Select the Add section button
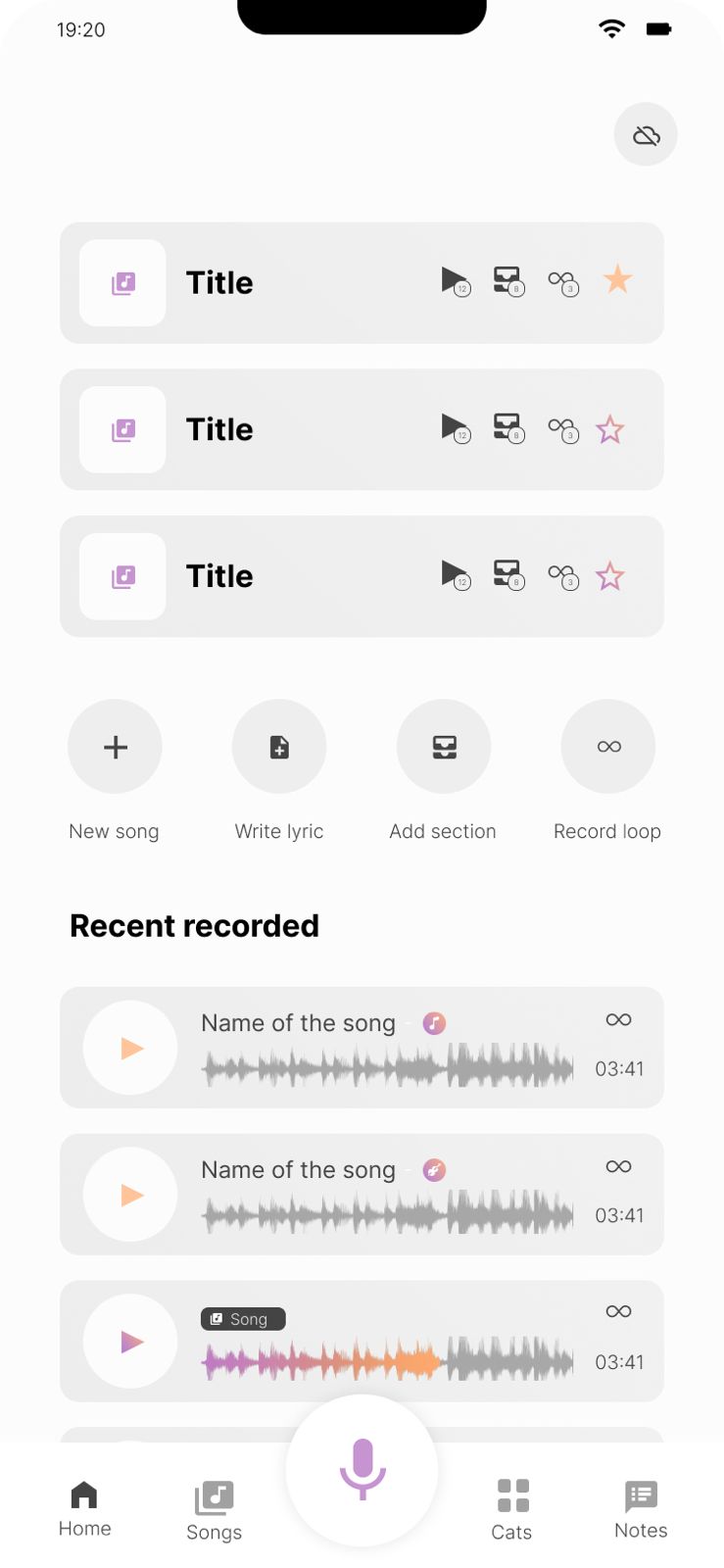The image size is (724, 1568). 444,747
